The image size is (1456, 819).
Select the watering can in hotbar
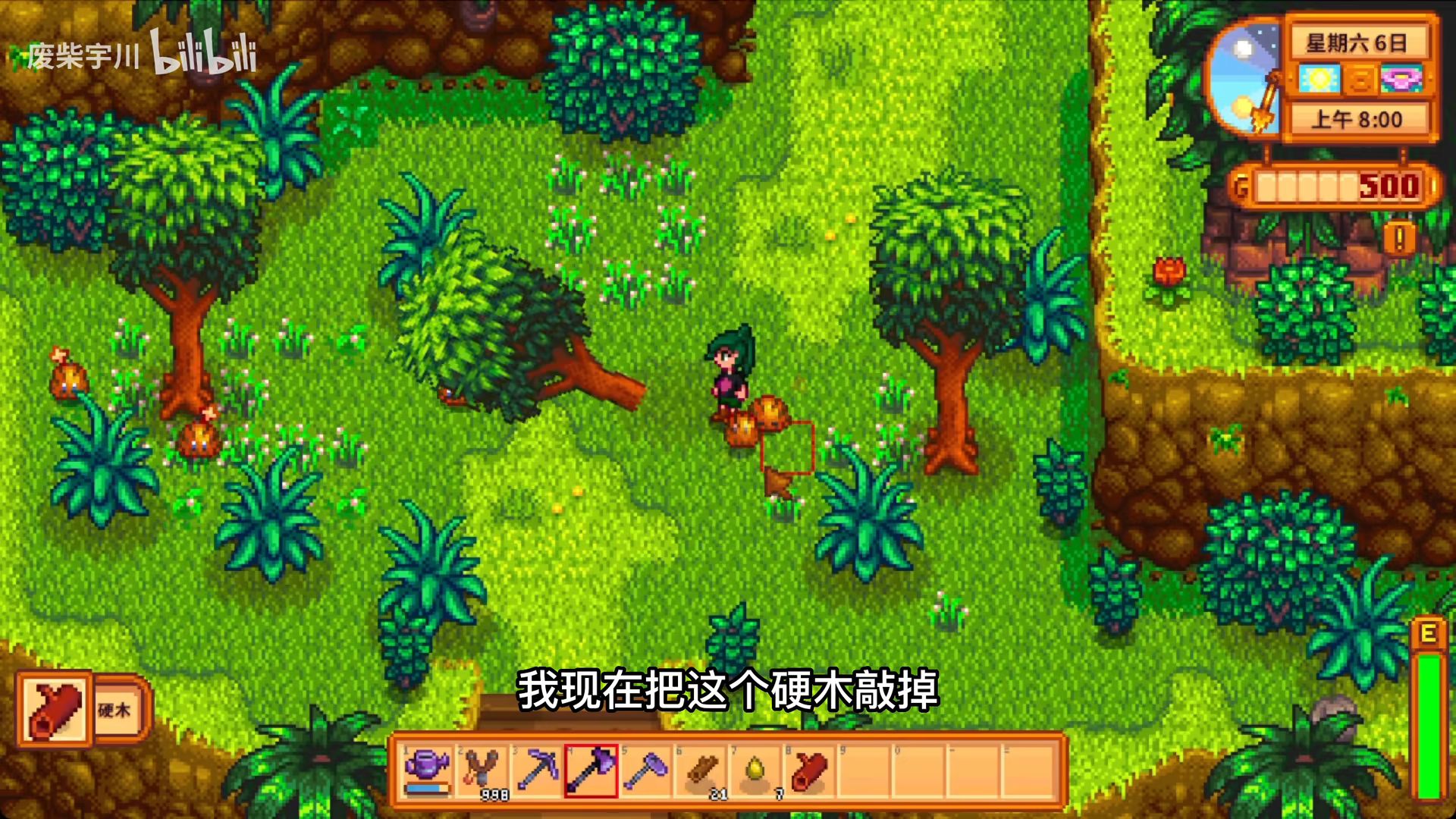coord(428,770)
